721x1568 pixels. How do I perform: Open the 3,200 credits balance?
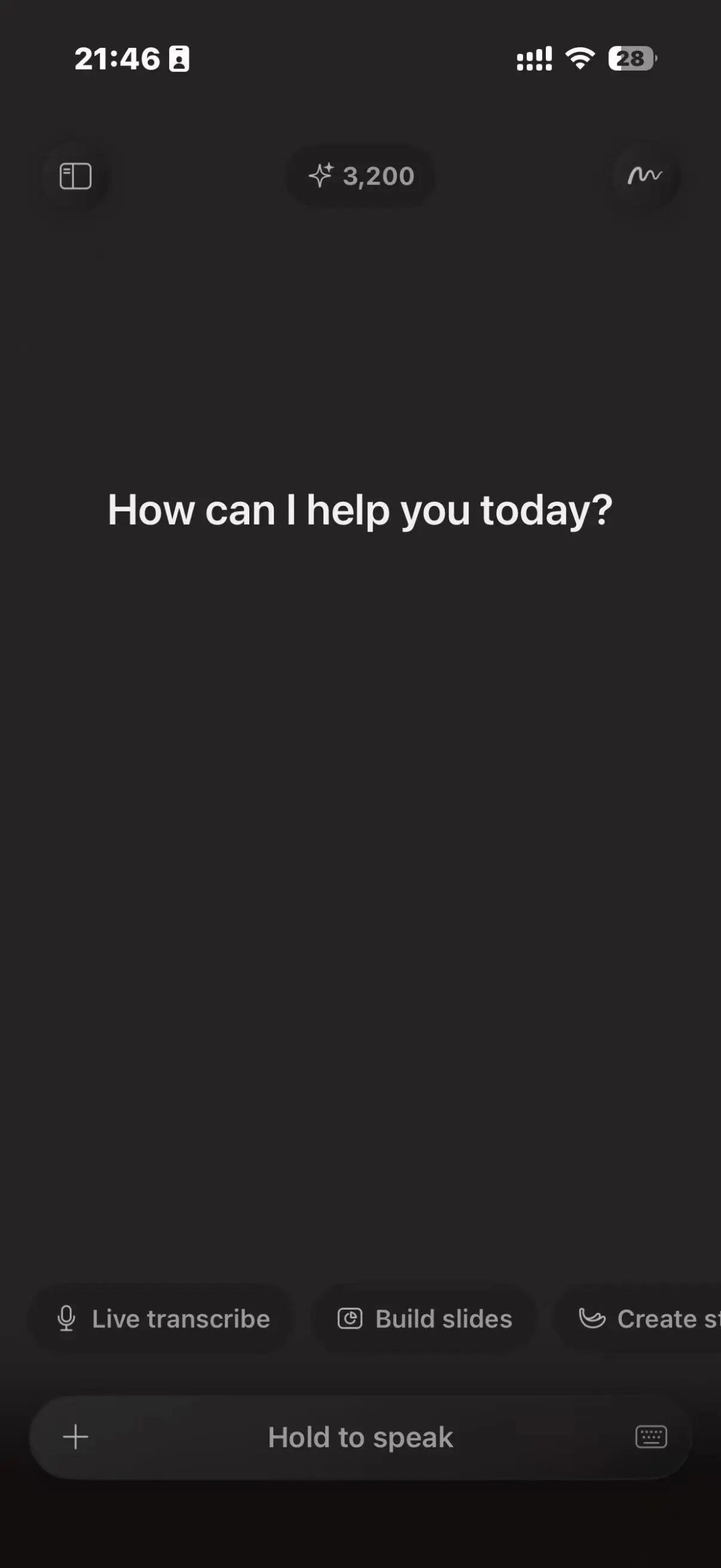[x=361, y=176]
